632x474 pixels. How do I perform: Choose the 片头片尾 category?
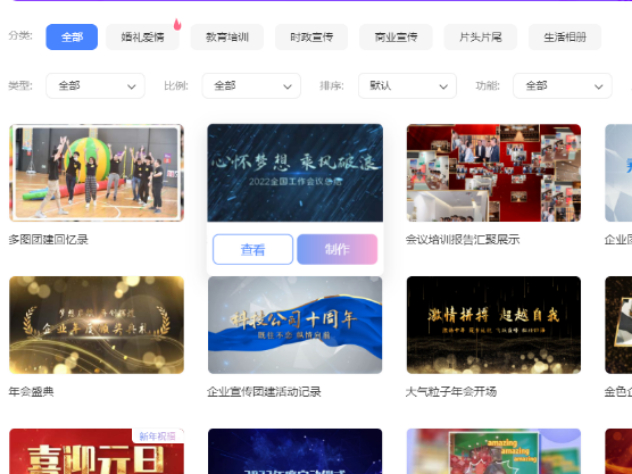[x=480, y=38]
